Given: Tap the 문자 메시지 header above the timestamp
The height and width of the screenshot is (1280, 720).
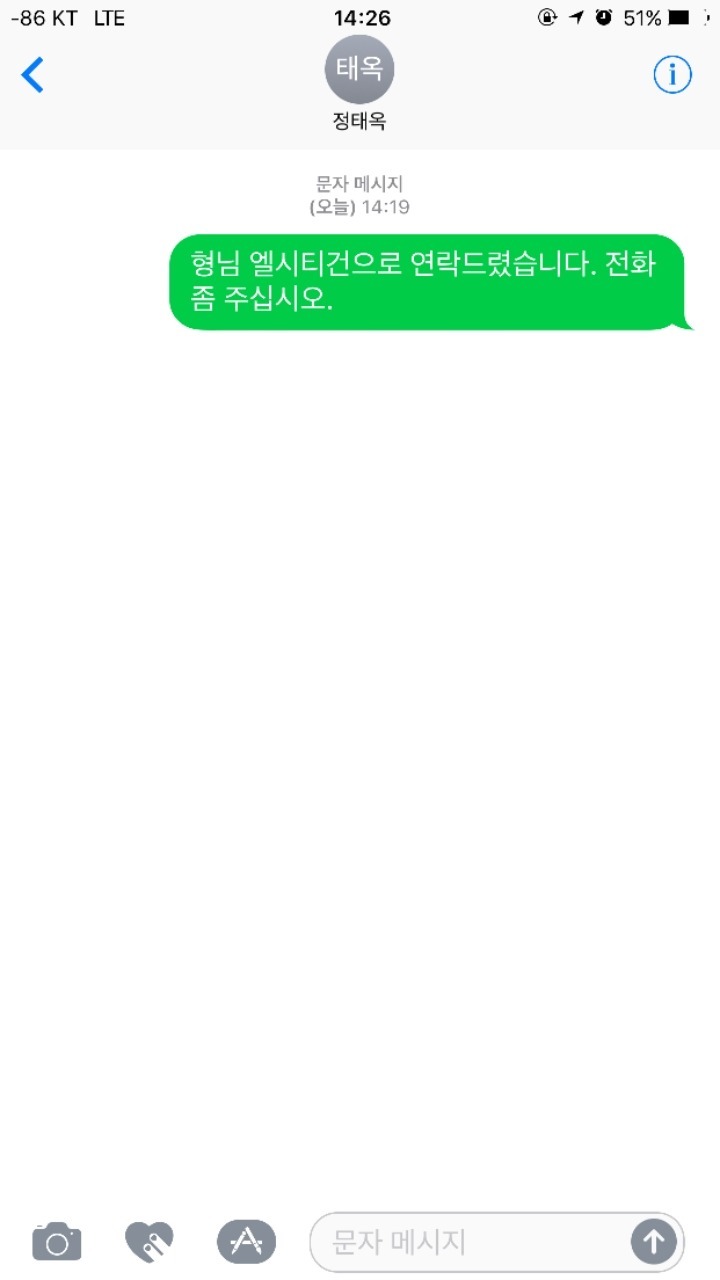Looking at the screenshot, I should 359,184.
